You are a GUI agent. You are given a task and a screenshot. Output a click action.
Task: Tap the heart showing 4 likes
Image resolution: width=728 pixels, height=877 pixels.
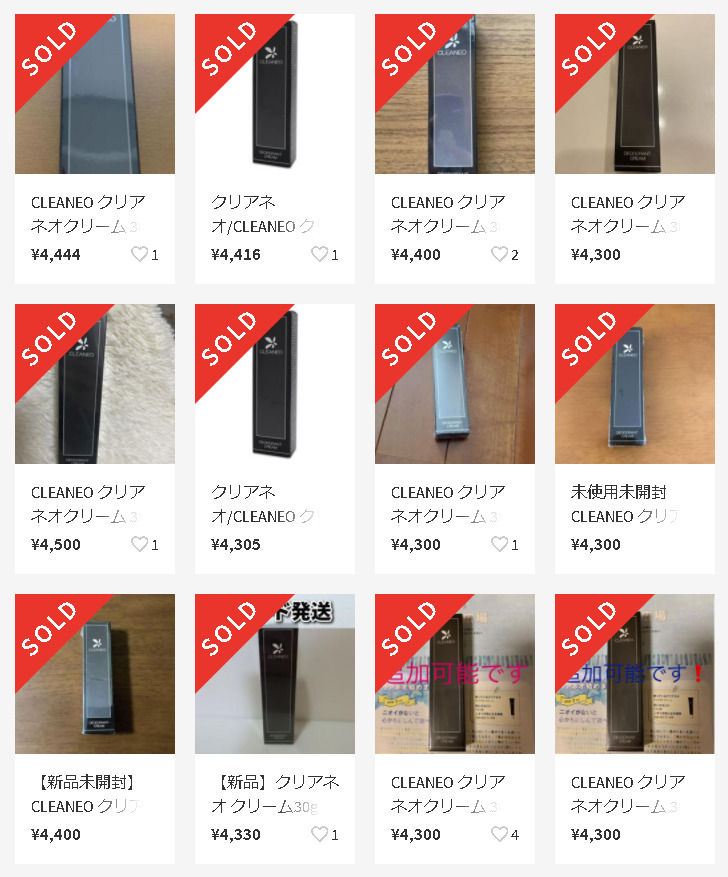tap(500, 834)
